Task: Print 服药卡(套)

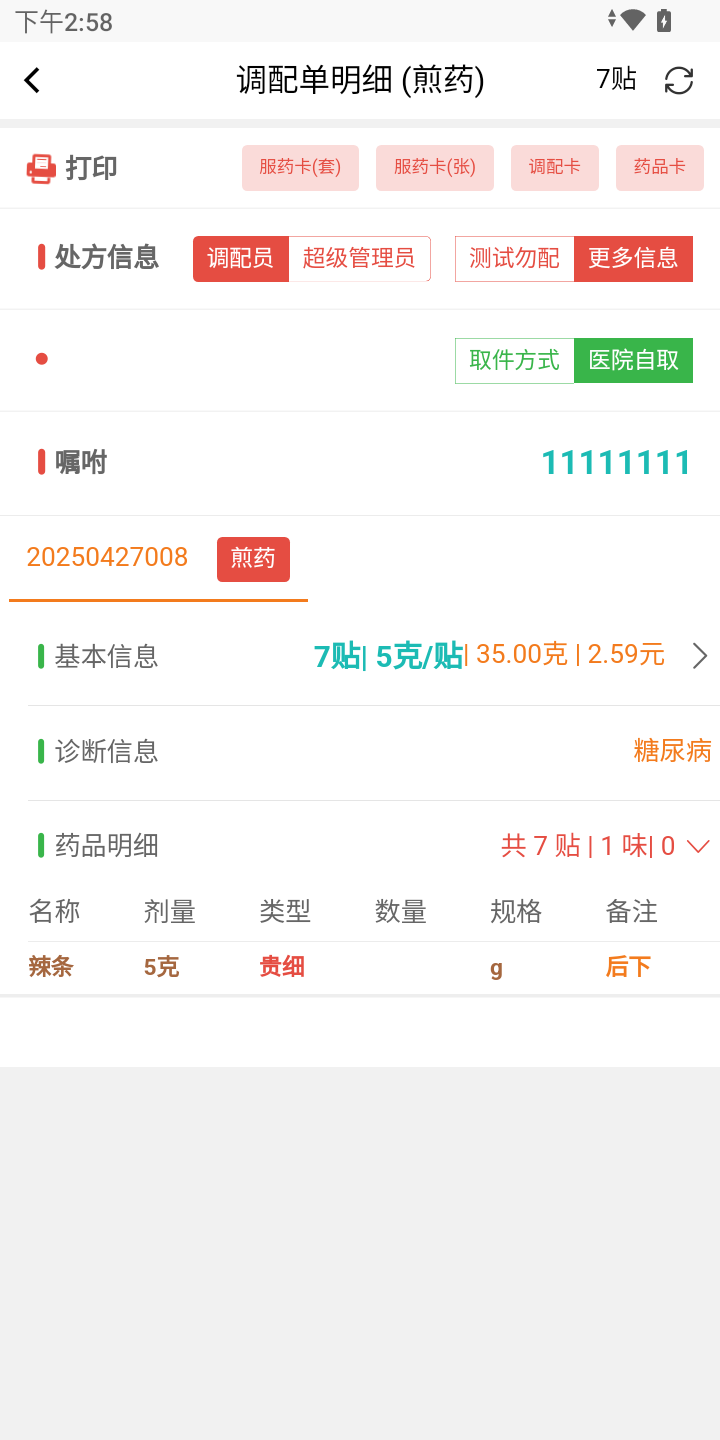Action: tap(300, 167)
